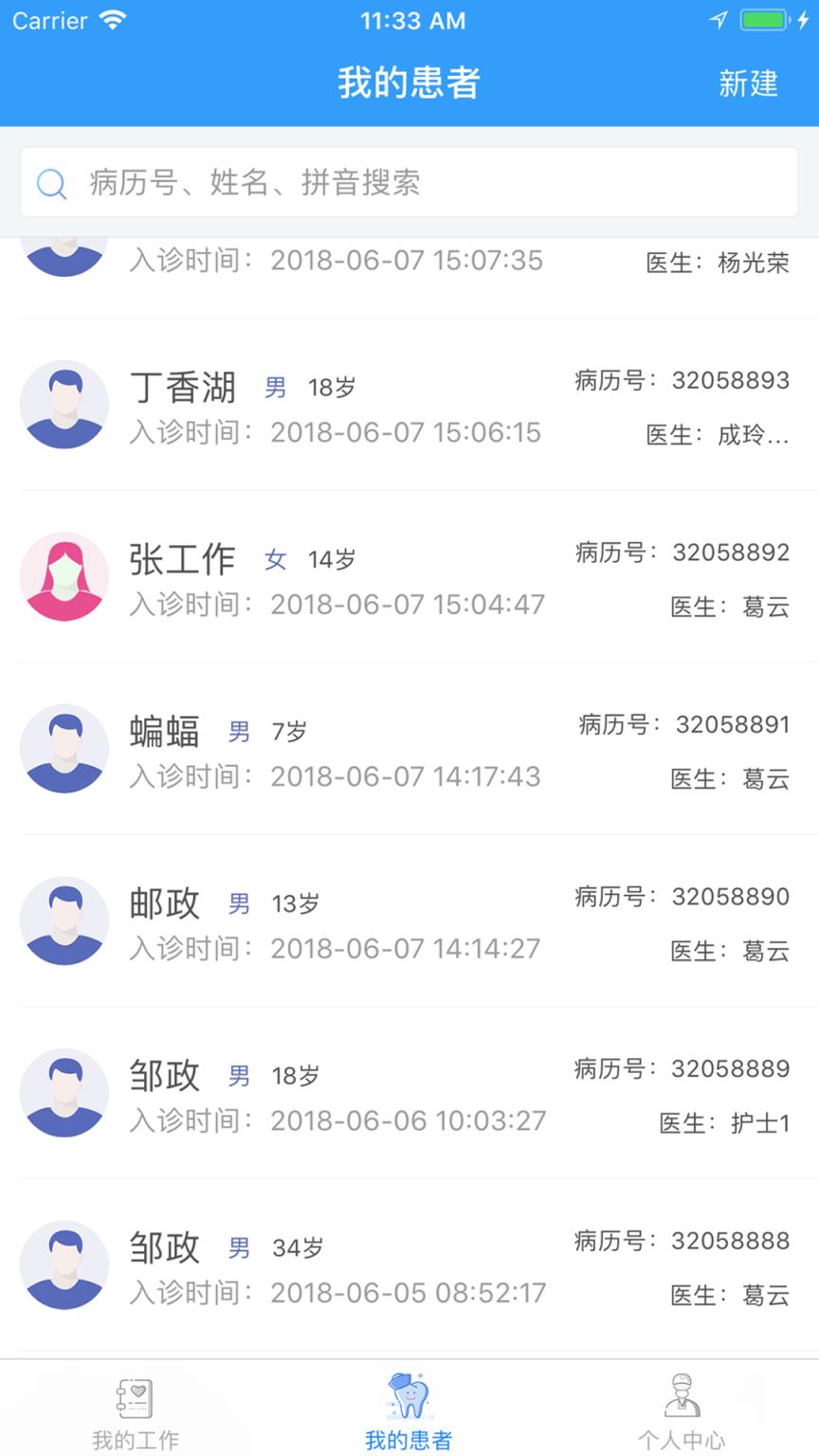Screen dimensions: 819x1456
Task: Open patient record for 丁香湖
Action: click(408, 405)
